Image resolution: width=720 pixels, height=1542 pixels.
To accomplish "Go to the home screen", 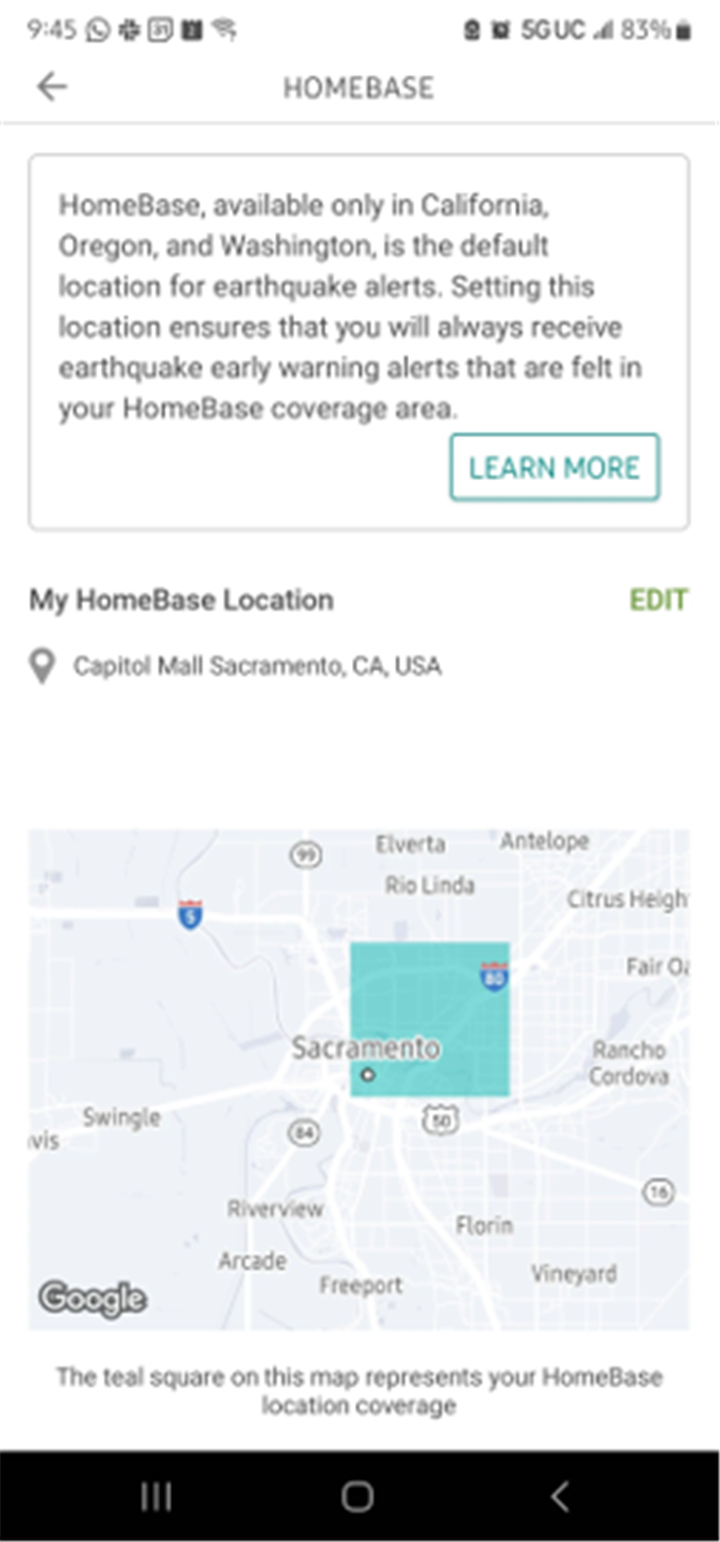I will pyautogui.click(x=357, y=1496).
